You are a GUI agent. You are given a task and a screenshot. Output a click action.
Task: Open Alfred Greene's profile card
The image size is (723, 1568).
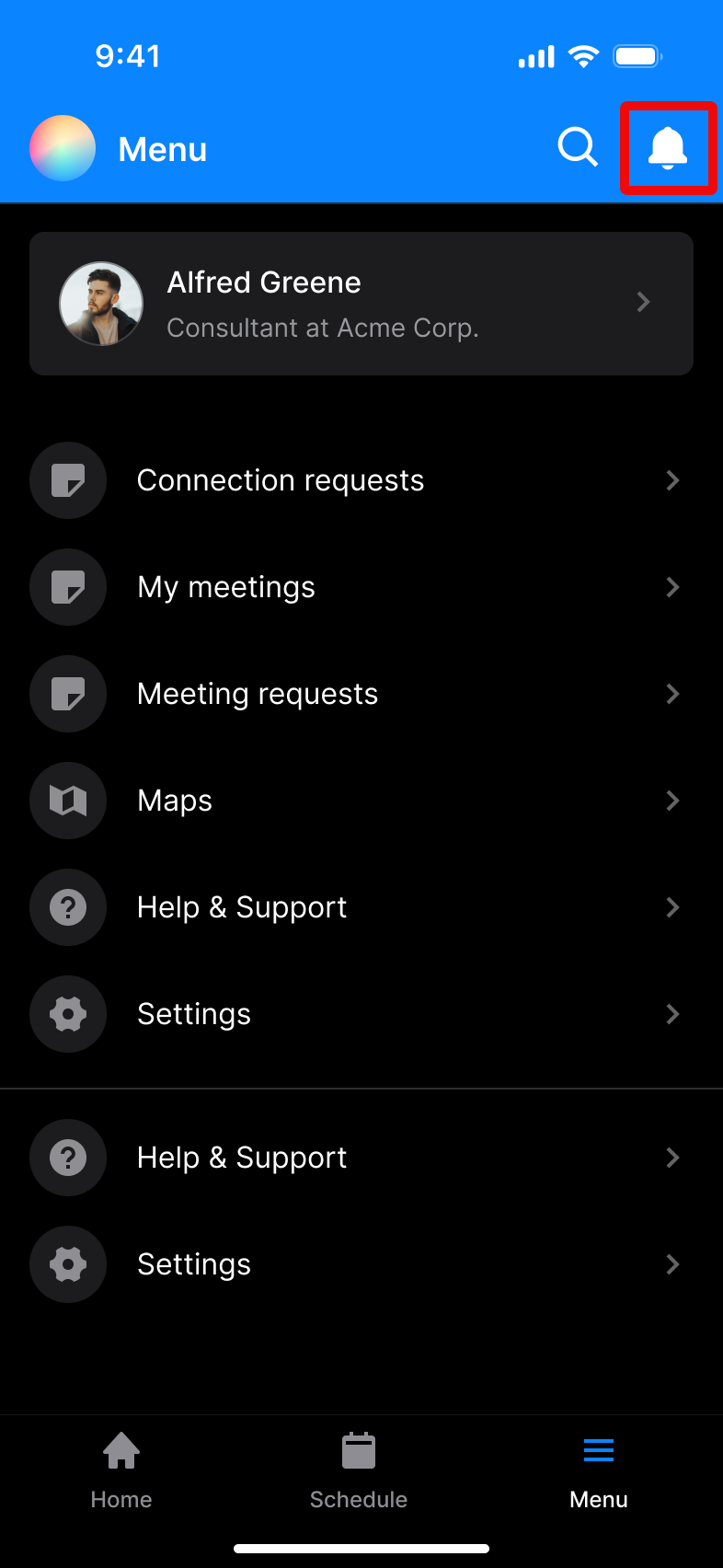[361, 304]
